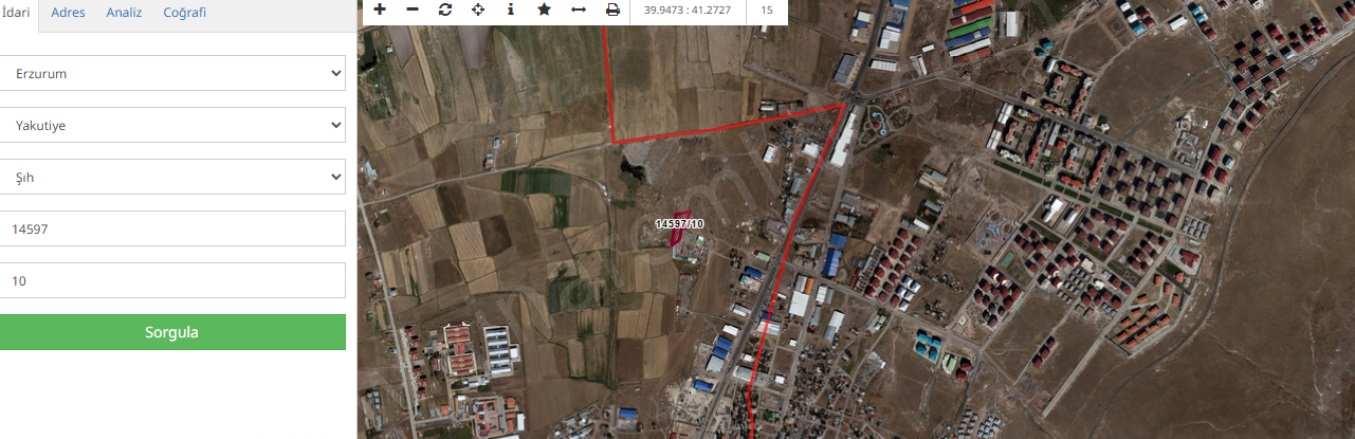
Task: Open the Coğrafi tab
Action: (x=185, y=13)
